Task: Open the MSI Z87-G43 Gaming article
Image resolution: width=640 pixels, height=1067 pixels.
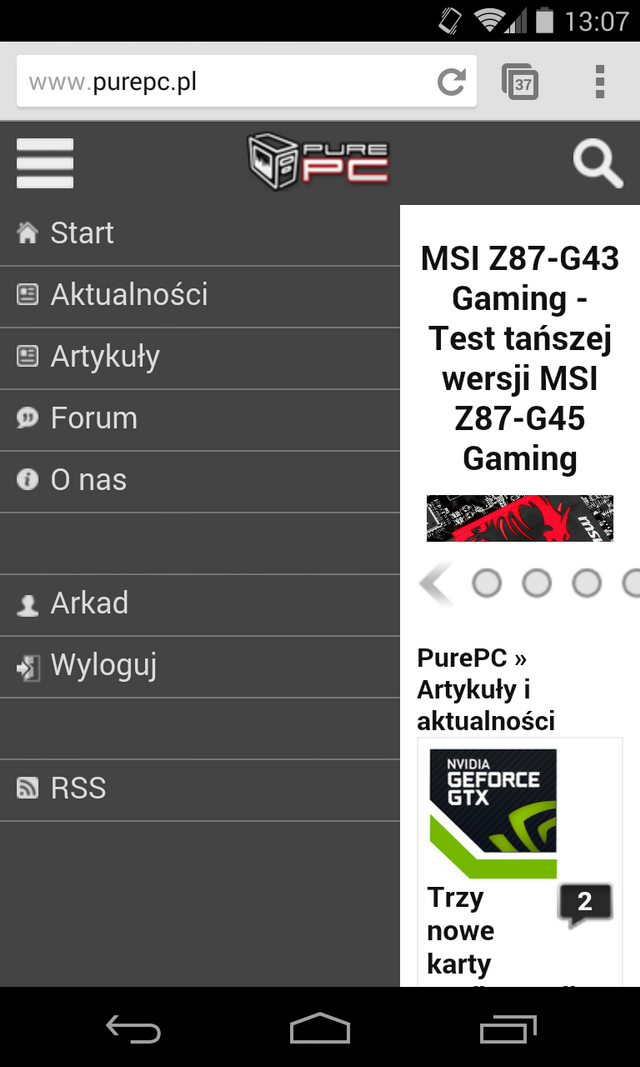Action: tap(520, 359)
